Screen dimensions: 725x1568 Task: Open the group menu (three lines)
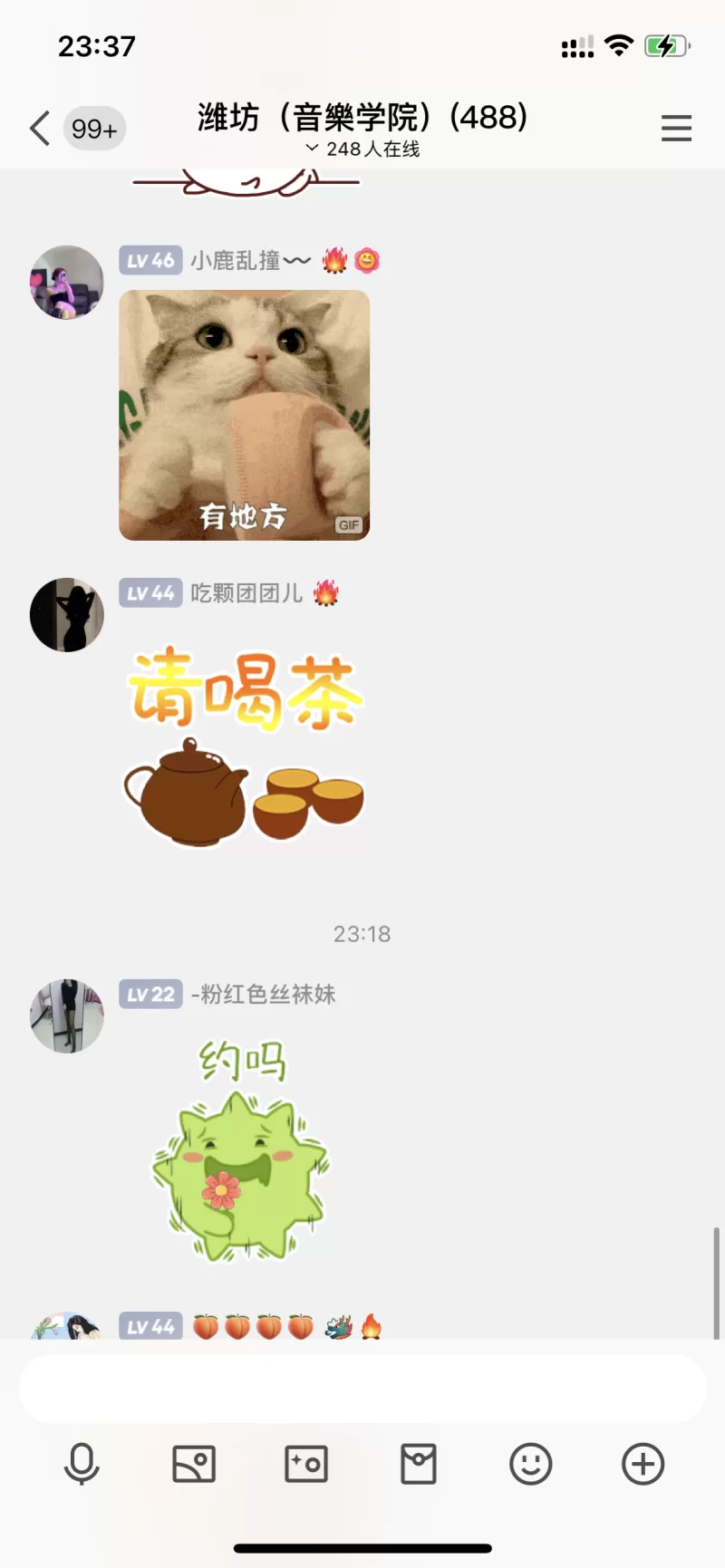(676, 128)
